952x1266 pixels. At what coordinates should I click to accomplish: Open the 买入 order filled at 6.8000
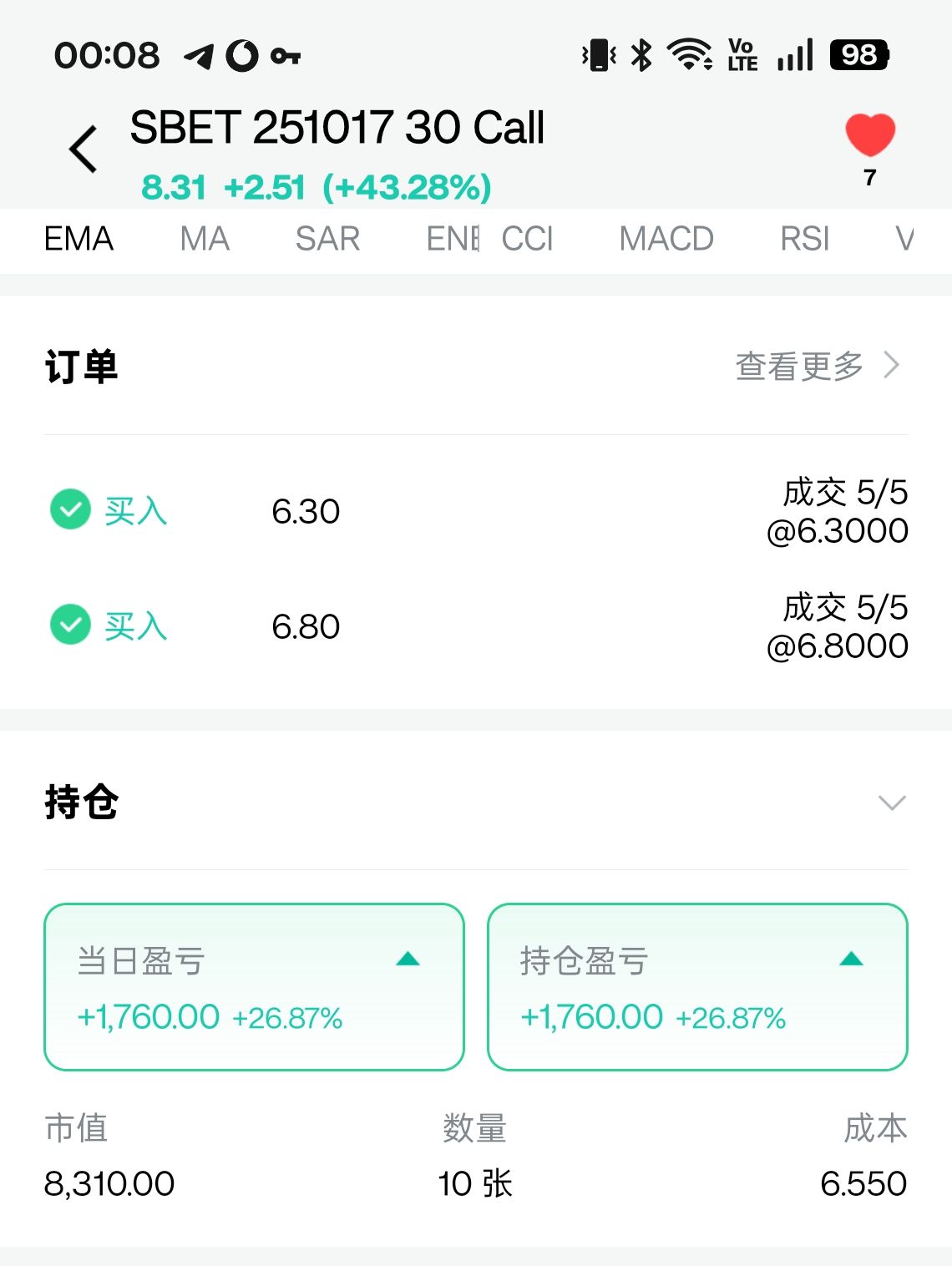476,626
